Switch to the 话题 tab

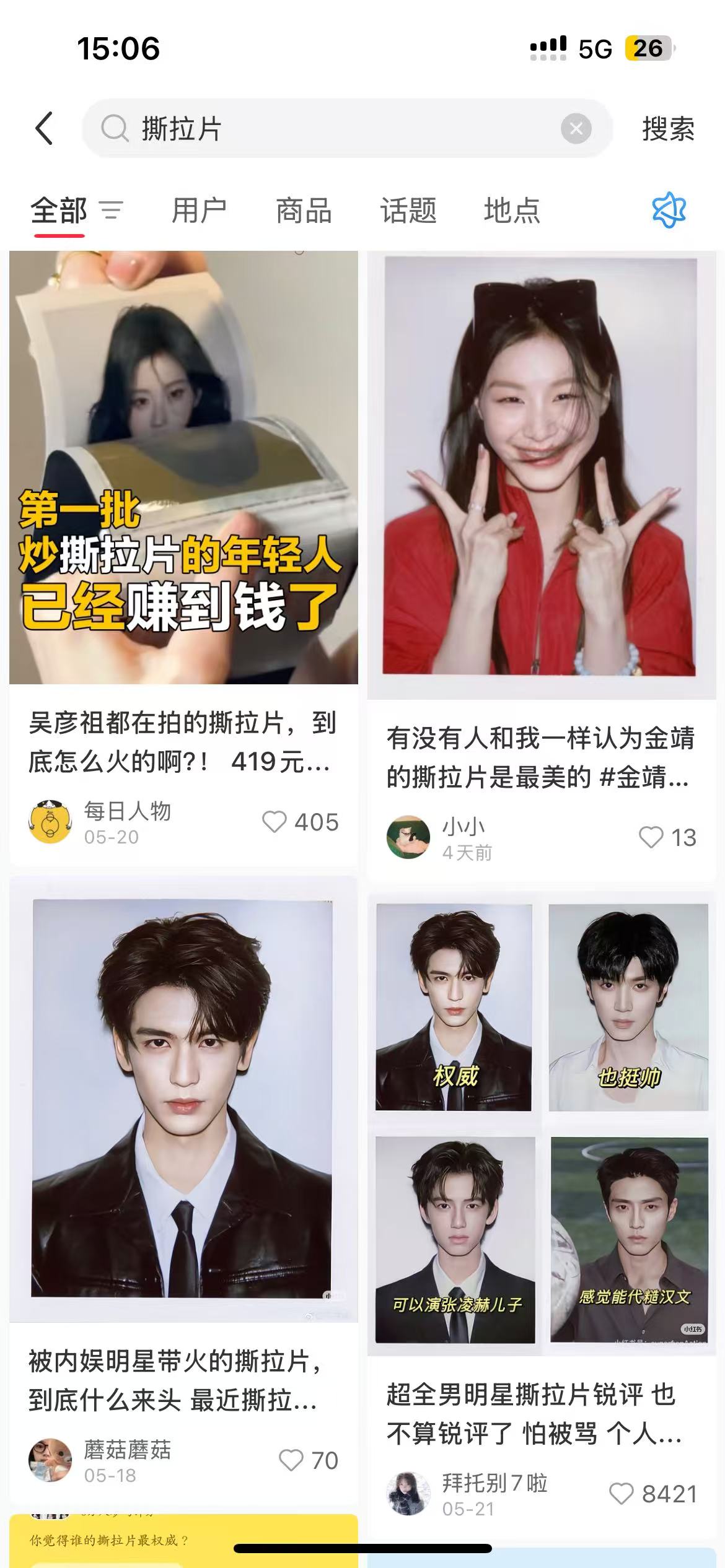pos(408,211)
